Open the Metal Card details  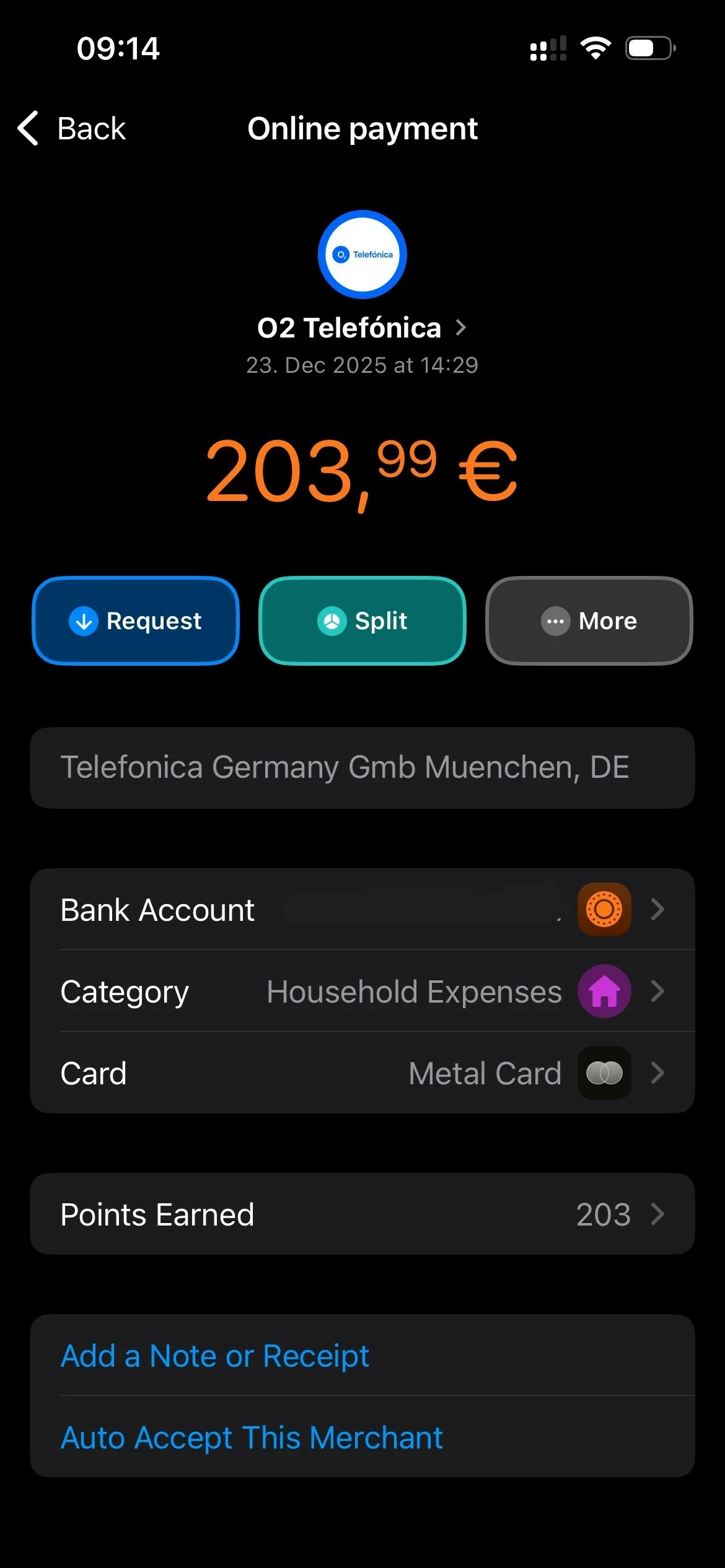click(x=362, y=1073)
